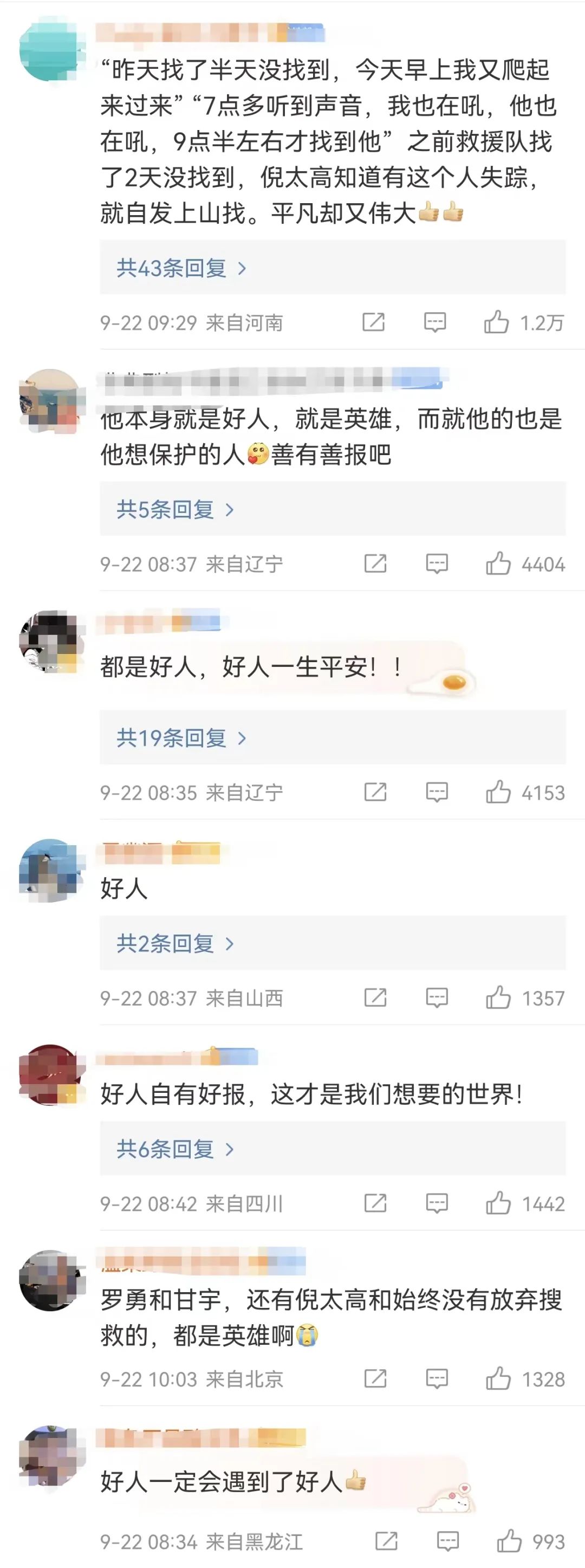Show the 共2条回复 replies
585x1568 pixels.
(x=175, y=943)
